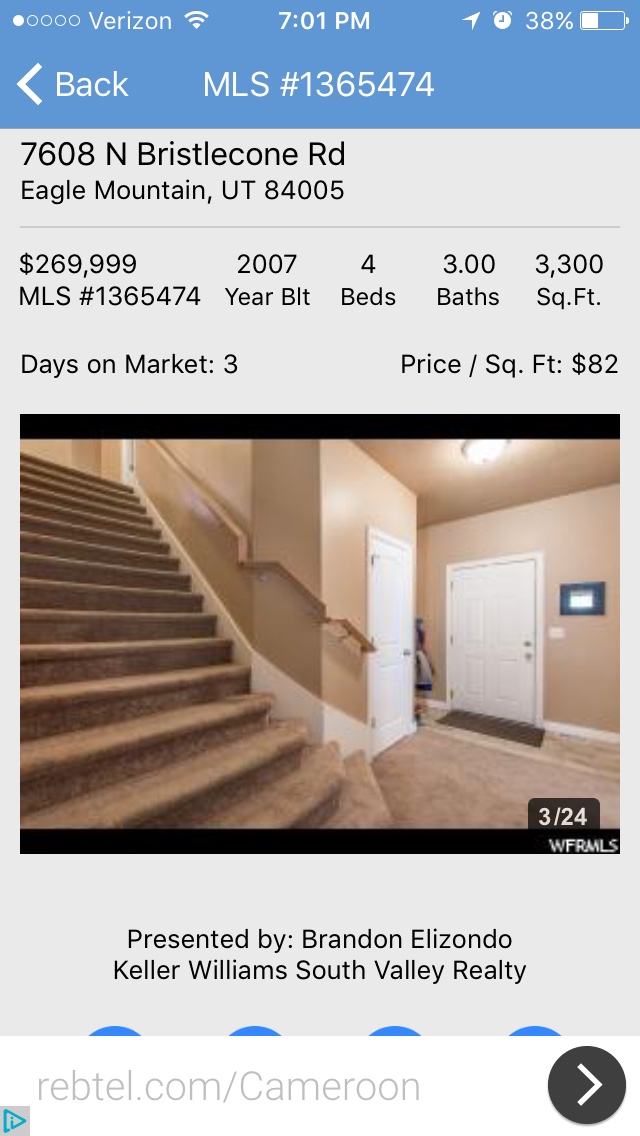
Task: Tap the arrow on the rebtel.com ad
Action: pos(586,1085)
